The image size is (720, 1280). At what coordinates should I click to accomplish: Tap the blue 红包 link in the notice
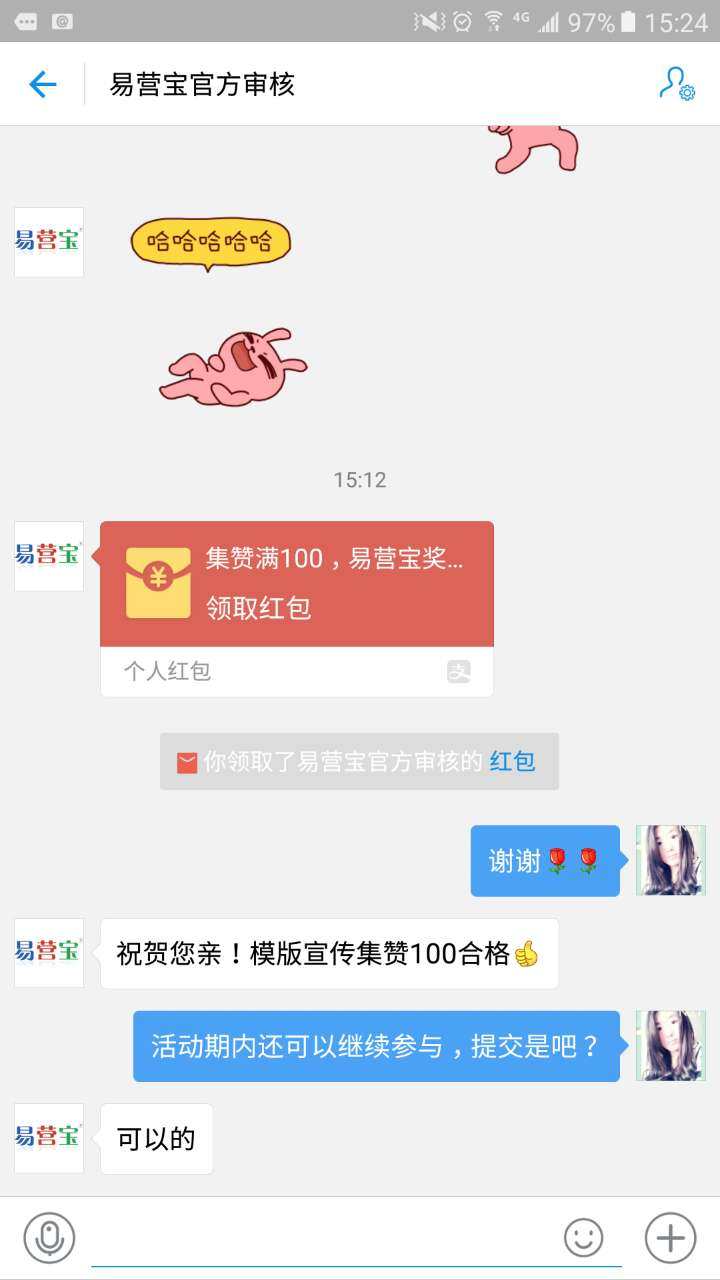tap(512, 762)
